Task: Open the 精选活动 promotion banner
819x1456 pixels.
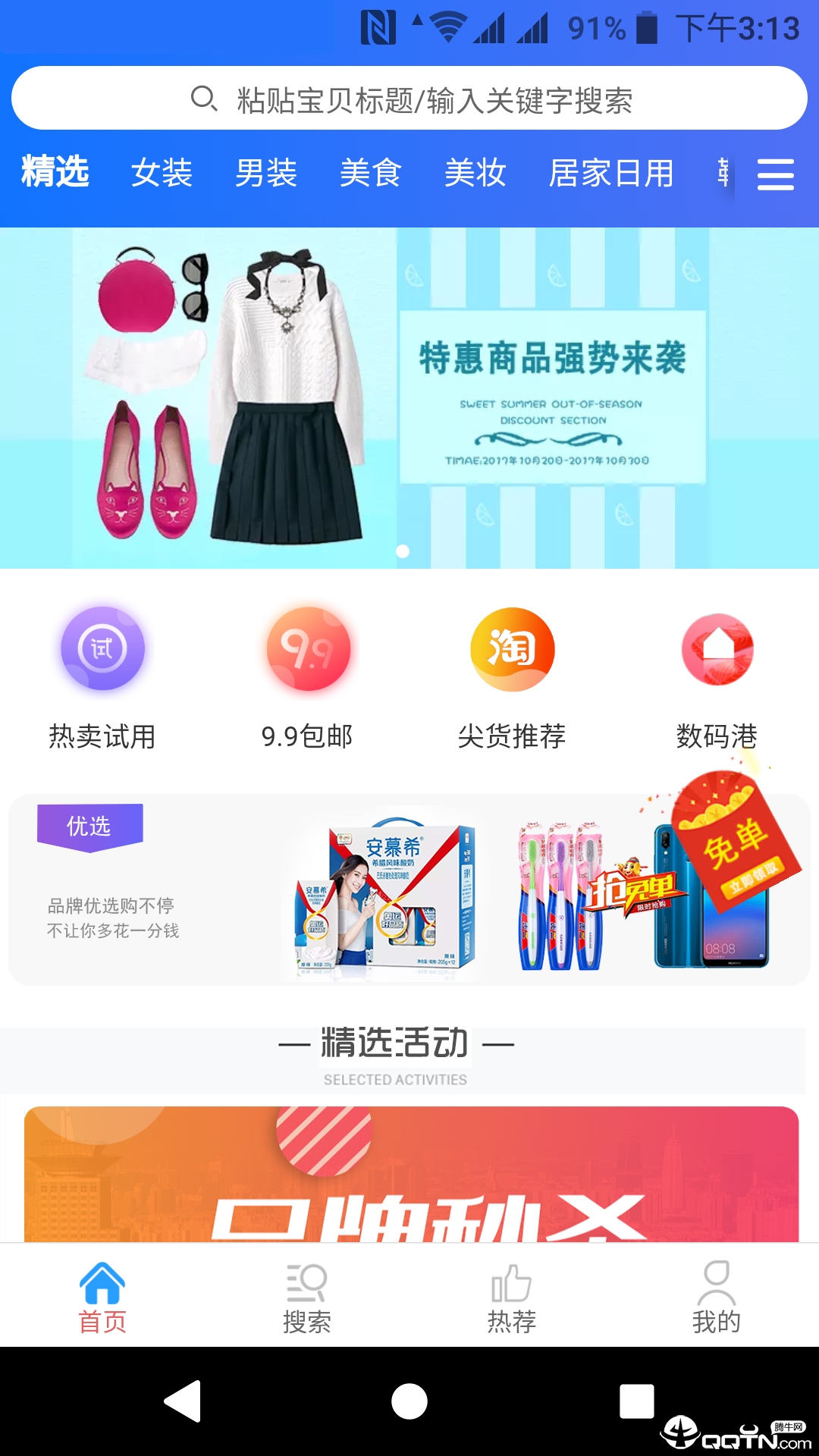Action: point(411,1174)
